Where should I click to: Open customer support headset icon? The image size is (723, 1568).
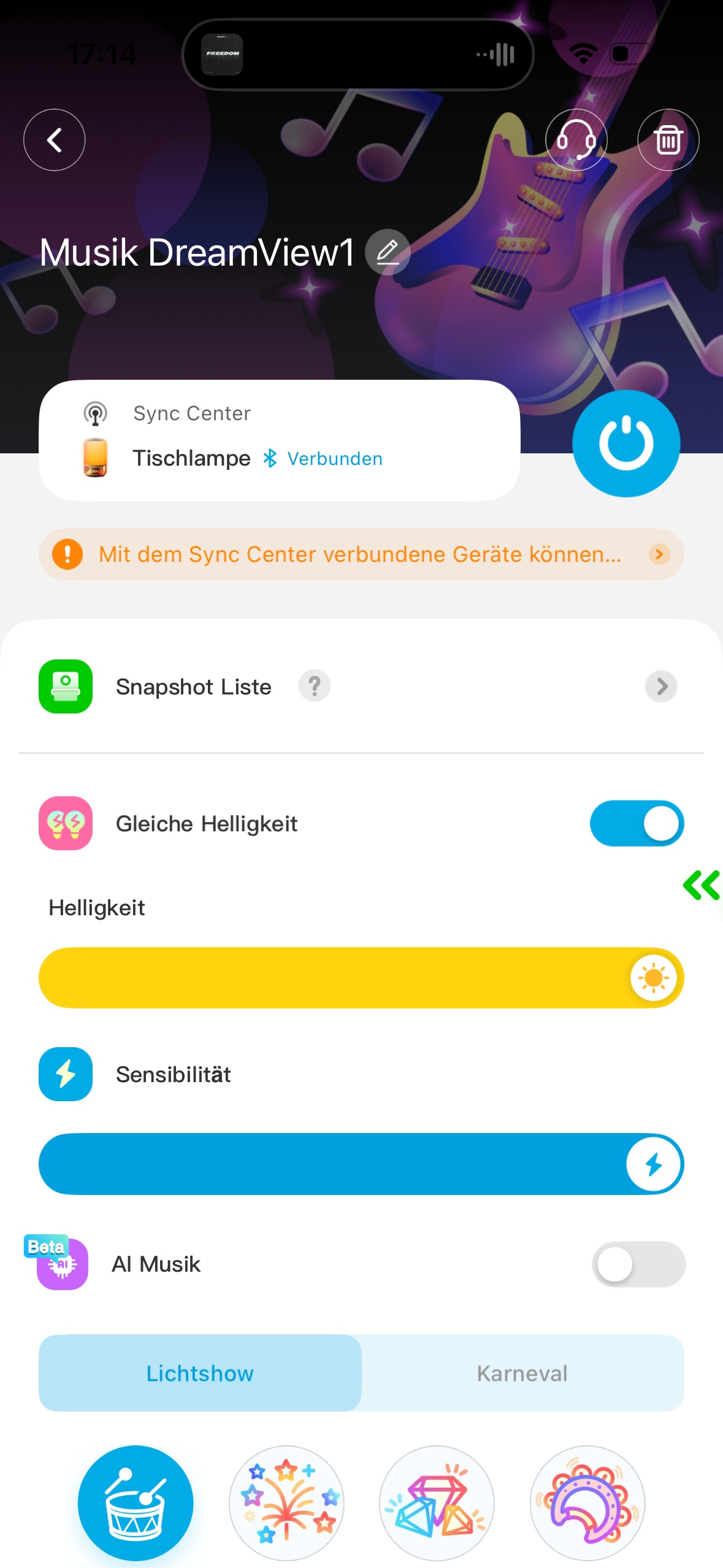coord(576,140)
